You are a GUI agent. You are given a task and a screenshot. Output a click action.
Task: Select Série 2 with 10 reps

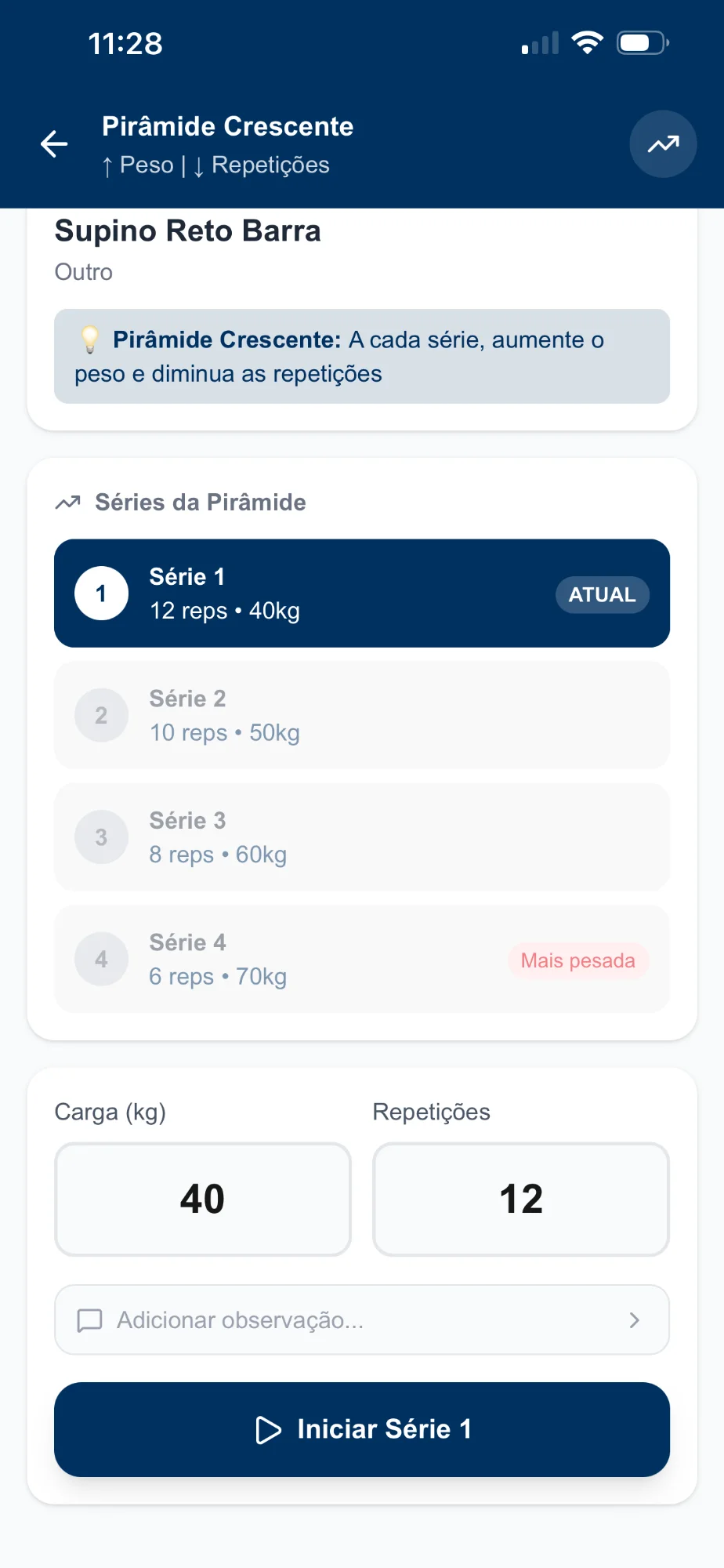pyautogui.click(x=361, y=715)
